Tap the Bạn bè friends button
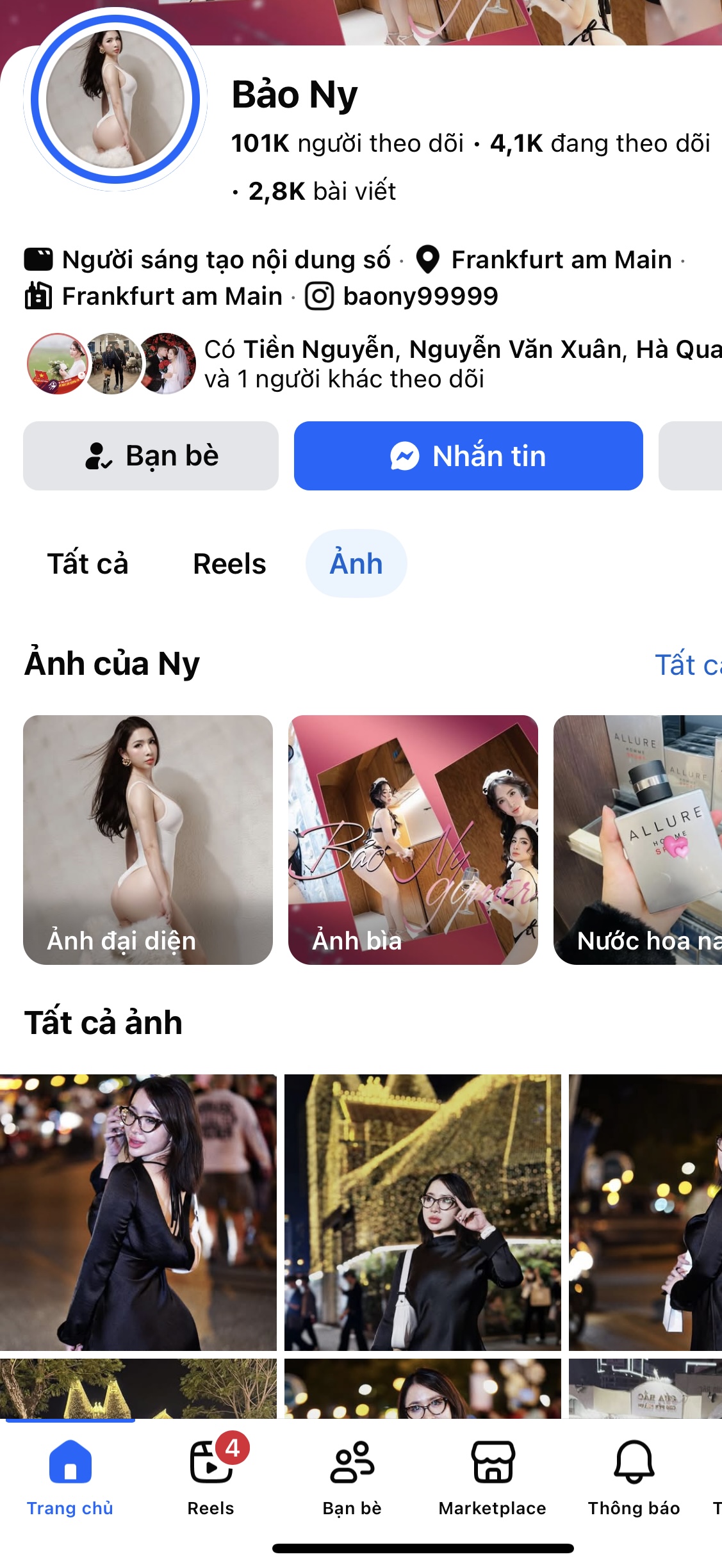This screenshot has height=1568, width=722. pos(151,456)
